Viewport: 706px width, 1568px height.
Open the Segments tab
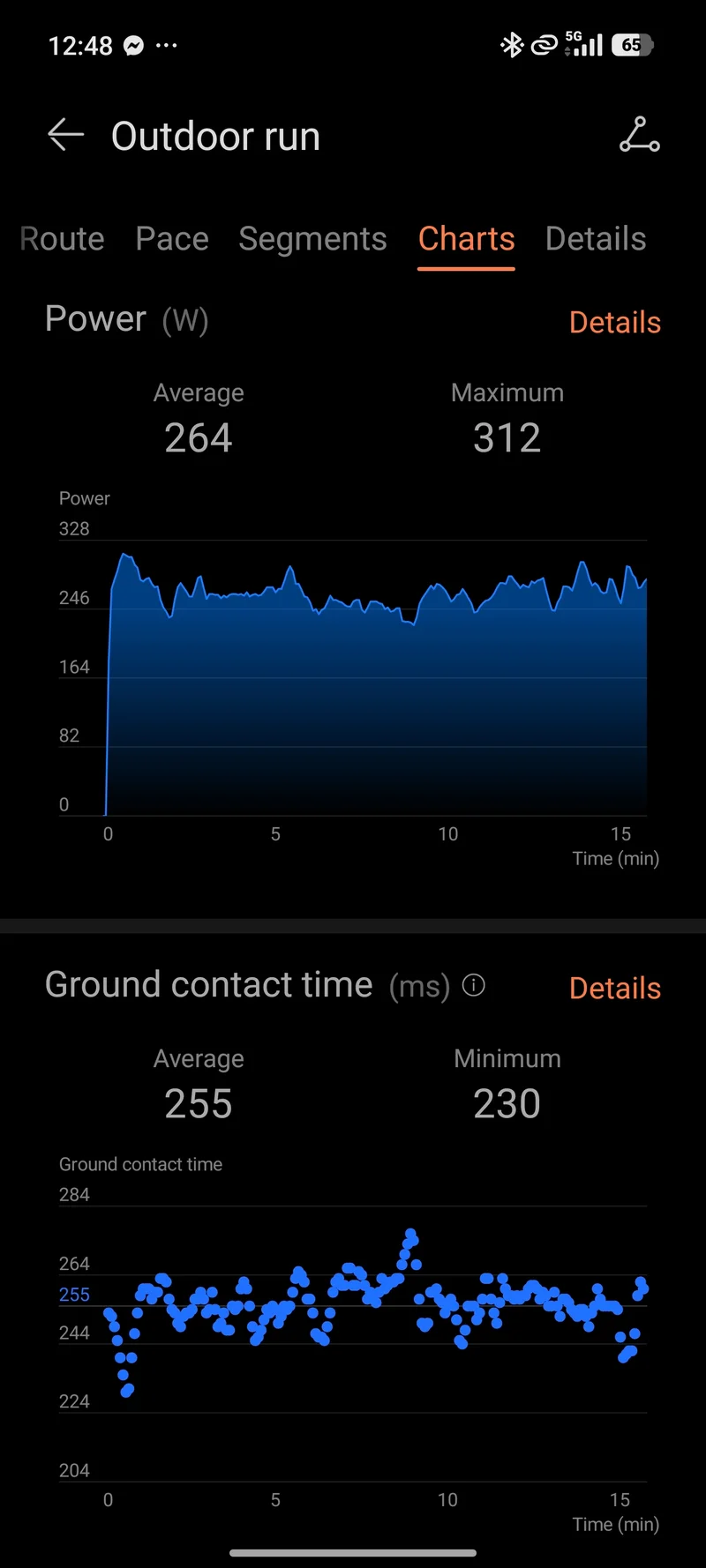(x=312, y=239)
